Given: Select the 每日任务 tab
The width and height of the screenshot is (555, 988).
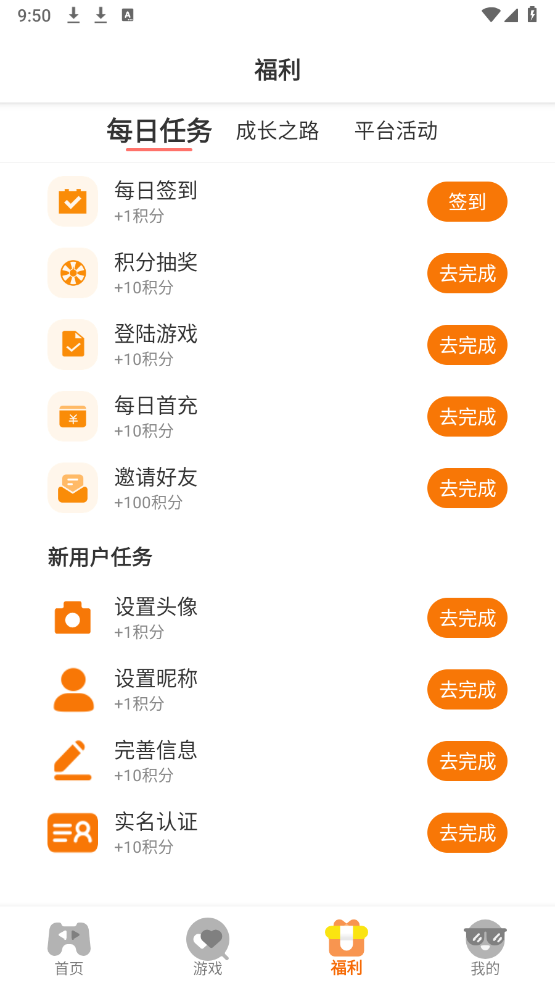Looking at the screenshot, I should point(159,131).
